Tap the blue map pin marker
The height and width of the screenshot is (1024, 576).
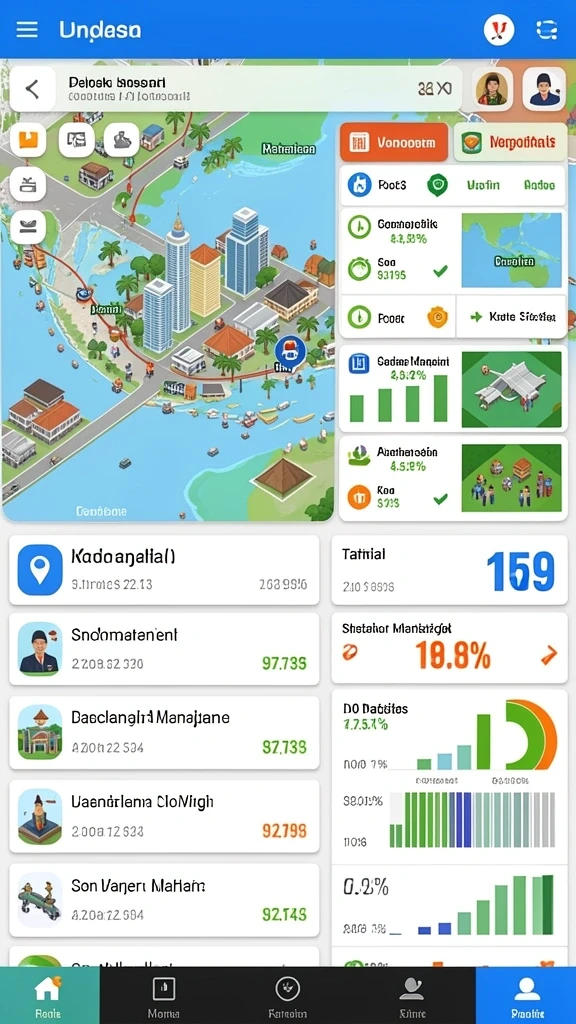pos(291,351)
